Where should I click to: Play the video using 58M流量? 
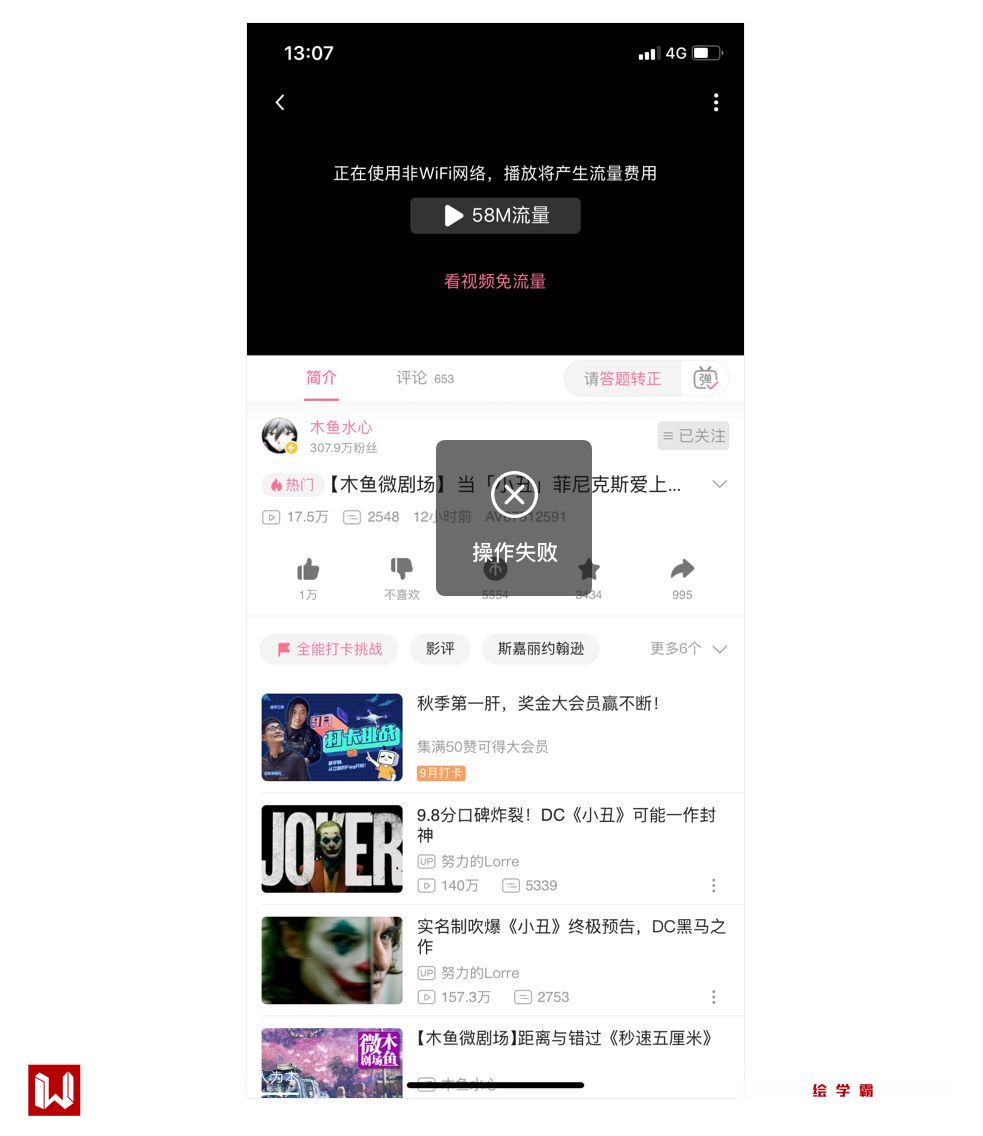(x=495, y=215)
